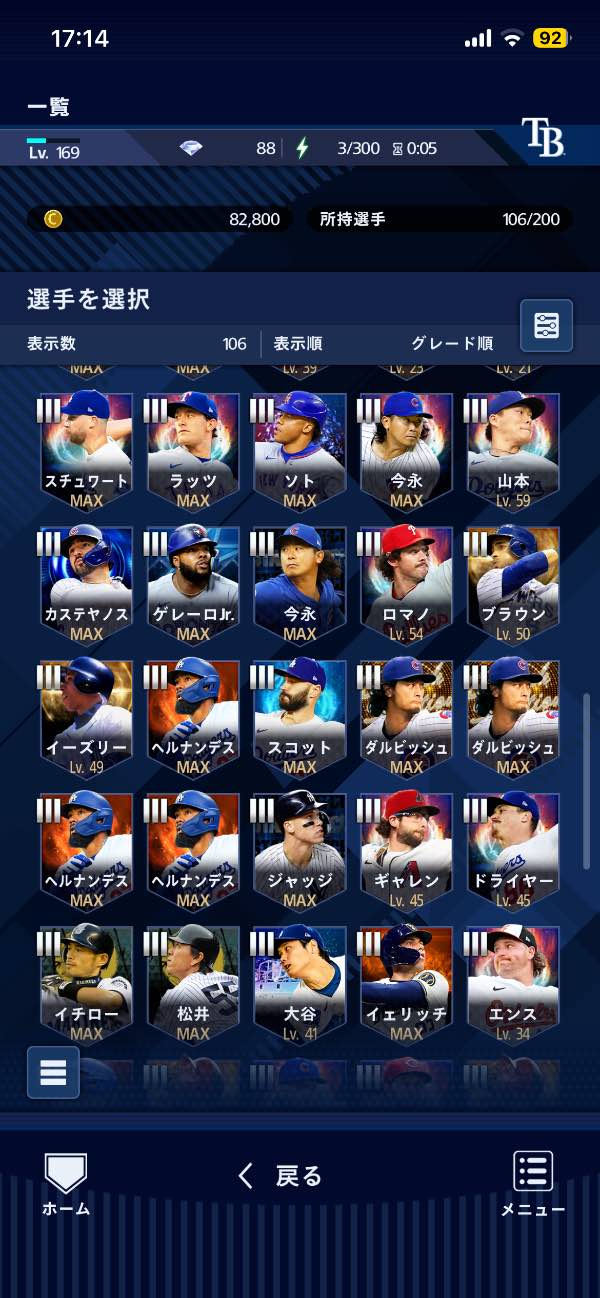Open the filter and sort settings
The height and width of the screenshot is (1298, 600).
click(x=546, y=325)
